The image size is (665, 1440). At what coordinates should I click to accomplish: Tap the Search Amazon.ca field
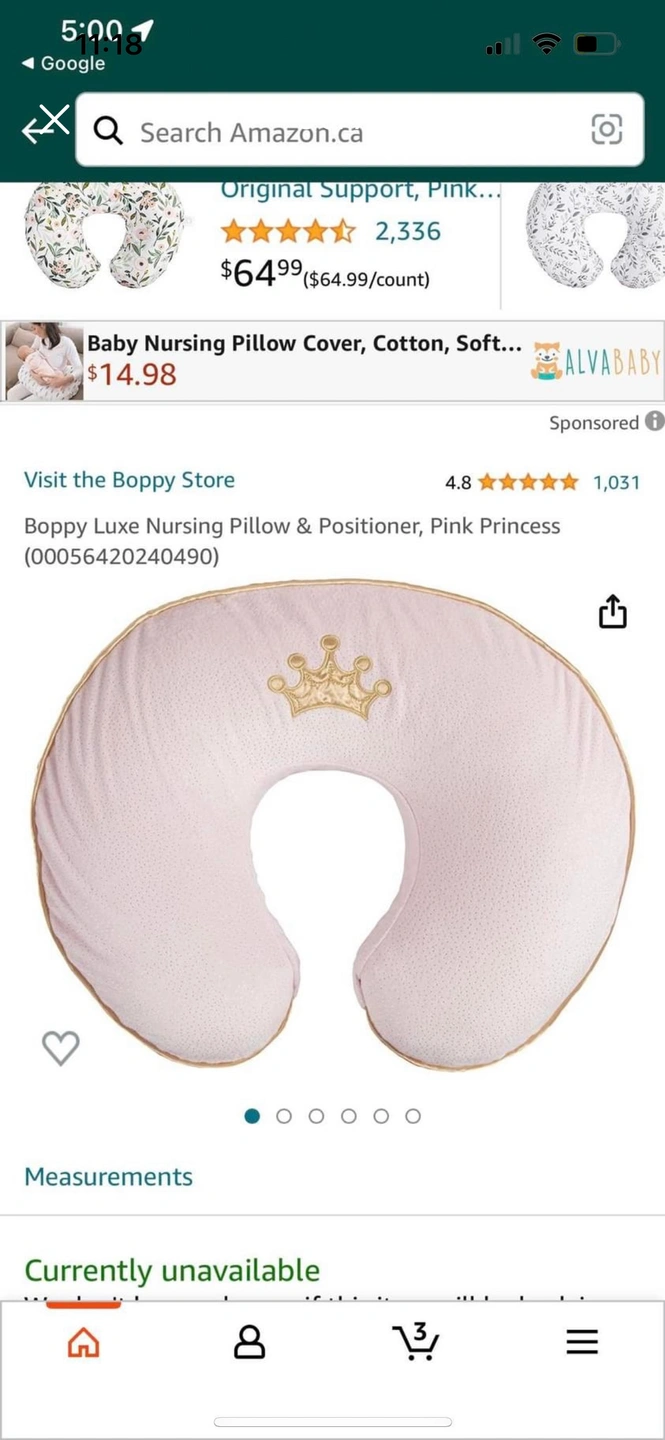click(340, 131)
